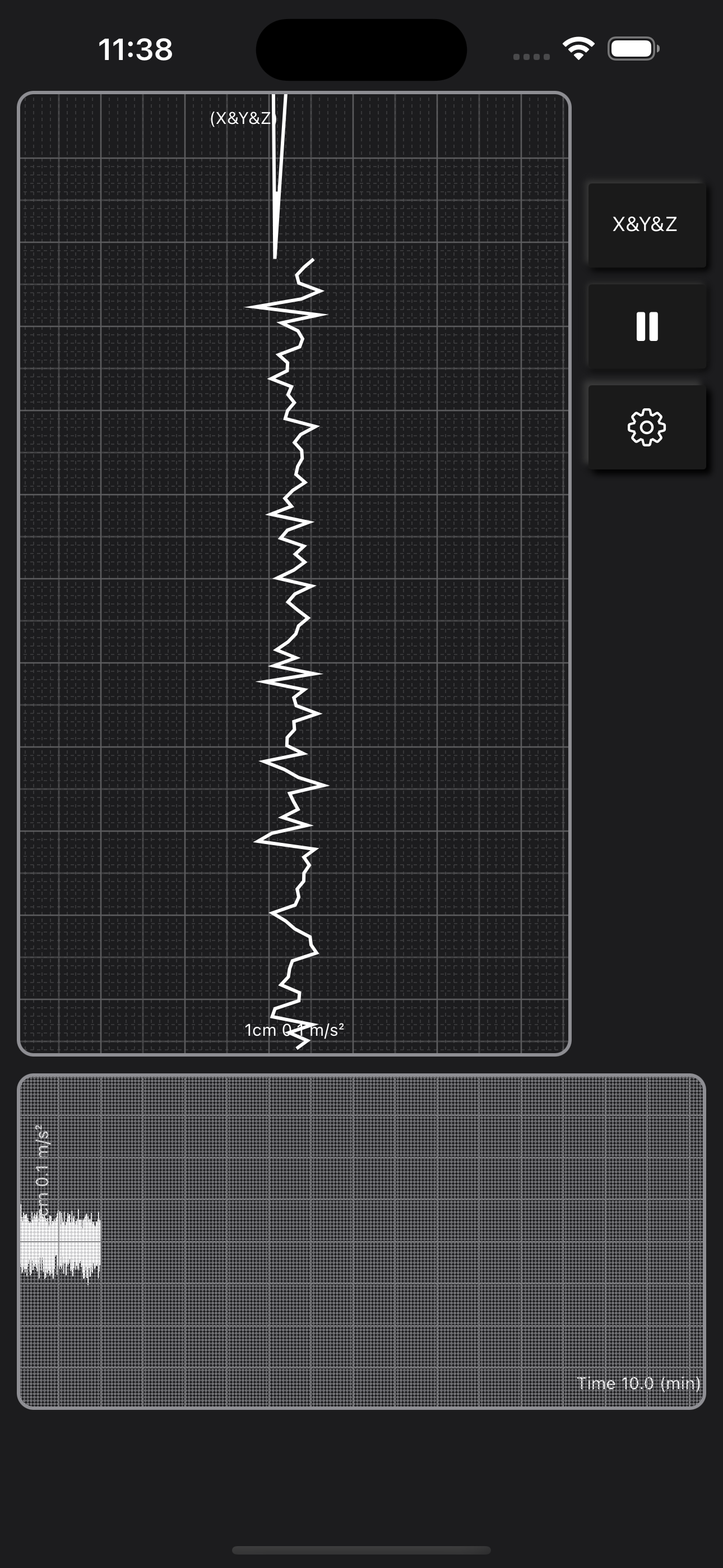
Task: Tap the gear icon to adjust sensor options
Action: click(647, 426)
